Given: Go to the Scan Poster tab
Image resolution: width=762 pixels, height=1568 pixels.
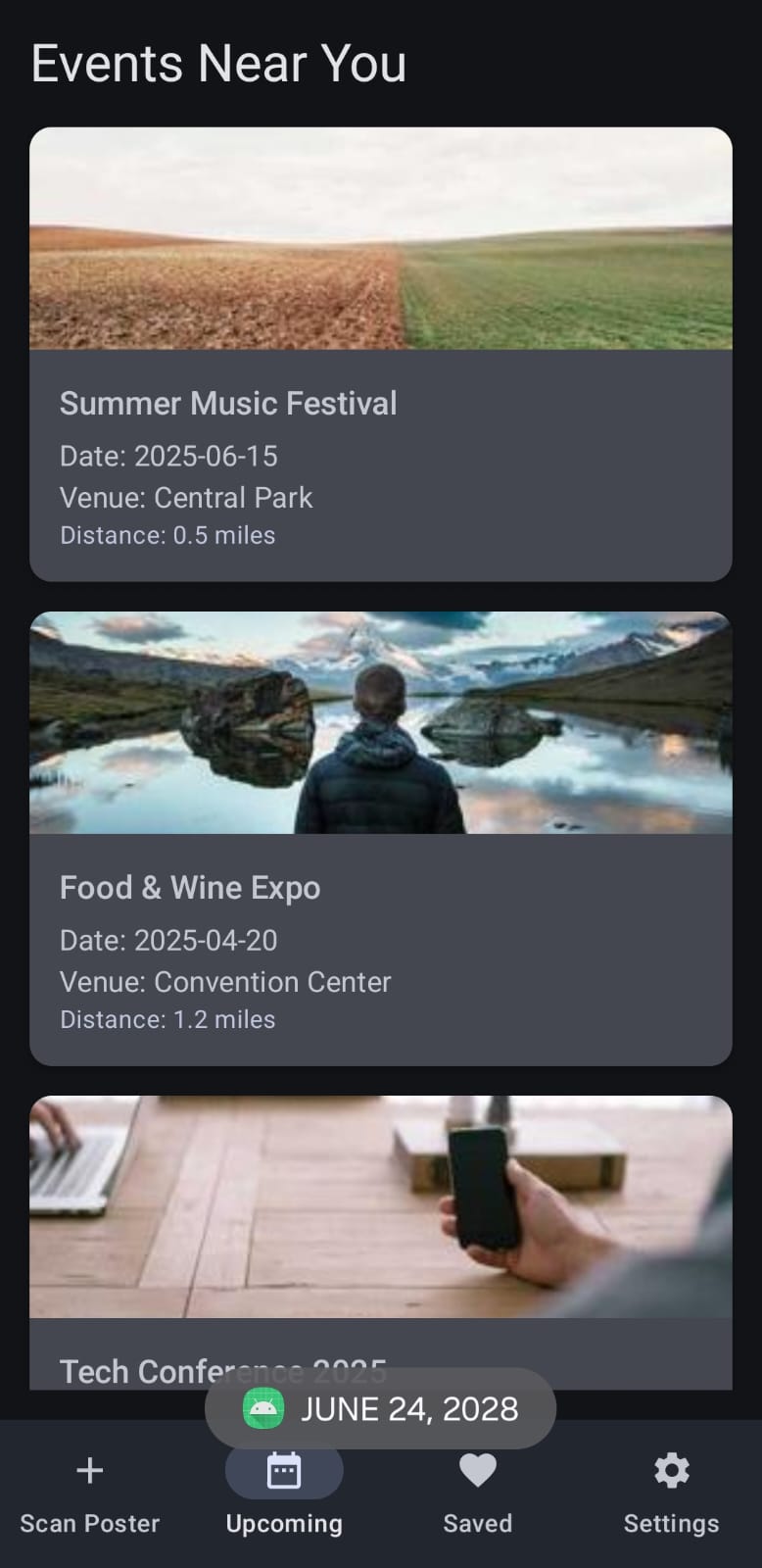Looking at the screenshot, I should pos(90,1492).
